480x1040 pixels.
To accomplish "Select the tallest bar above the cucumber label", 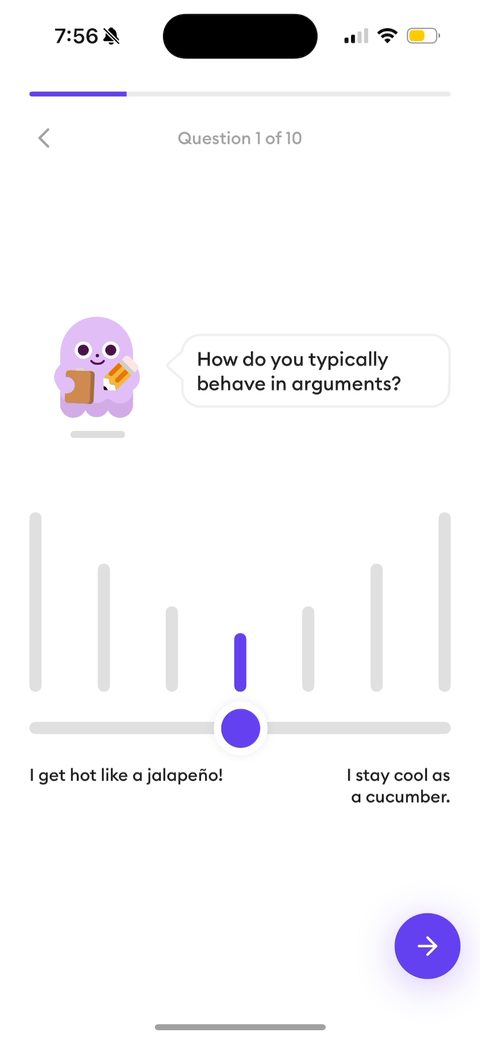I will (444, 602).
